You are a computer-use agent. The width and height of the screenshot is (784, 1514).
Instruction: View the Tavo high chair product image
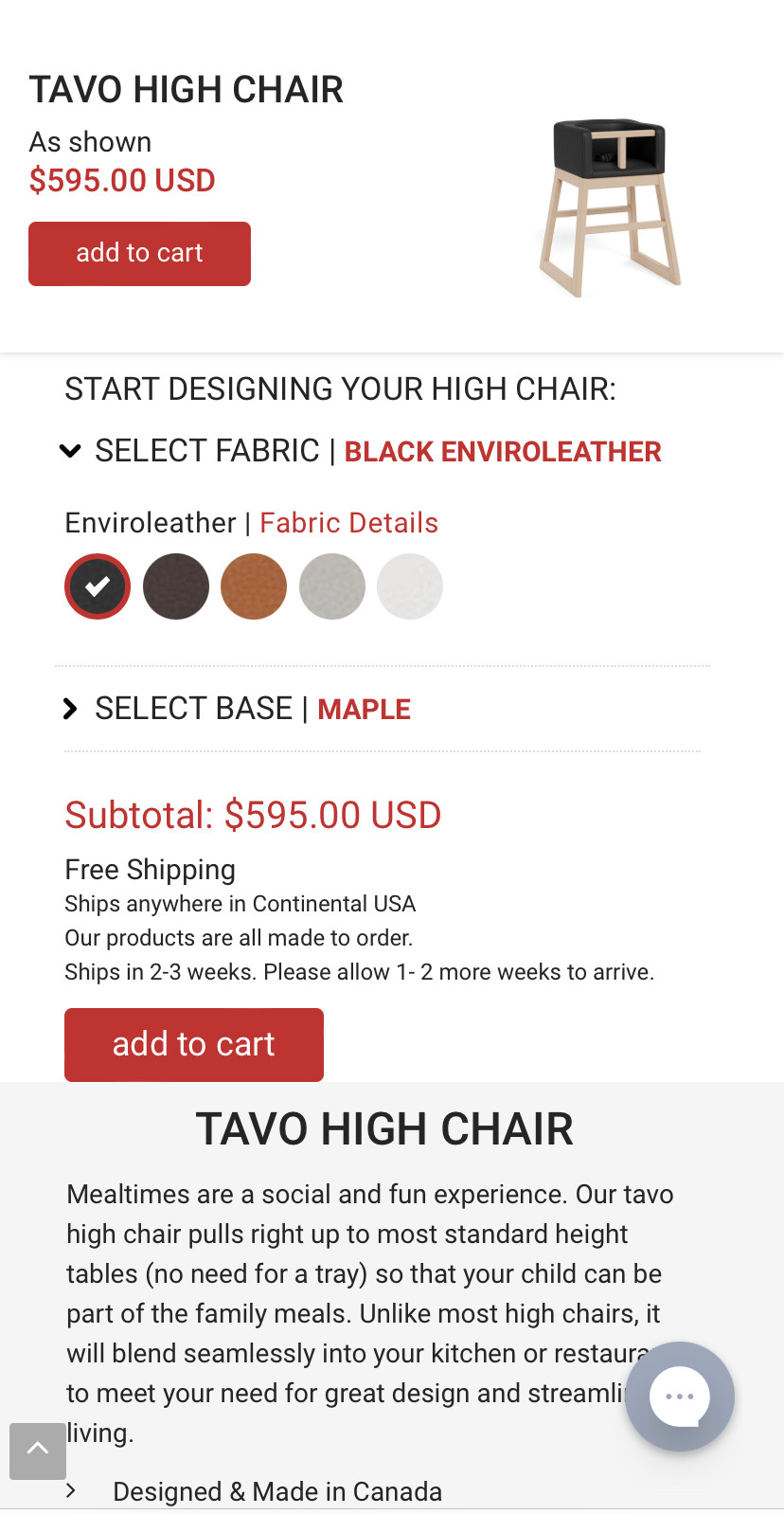609,207
